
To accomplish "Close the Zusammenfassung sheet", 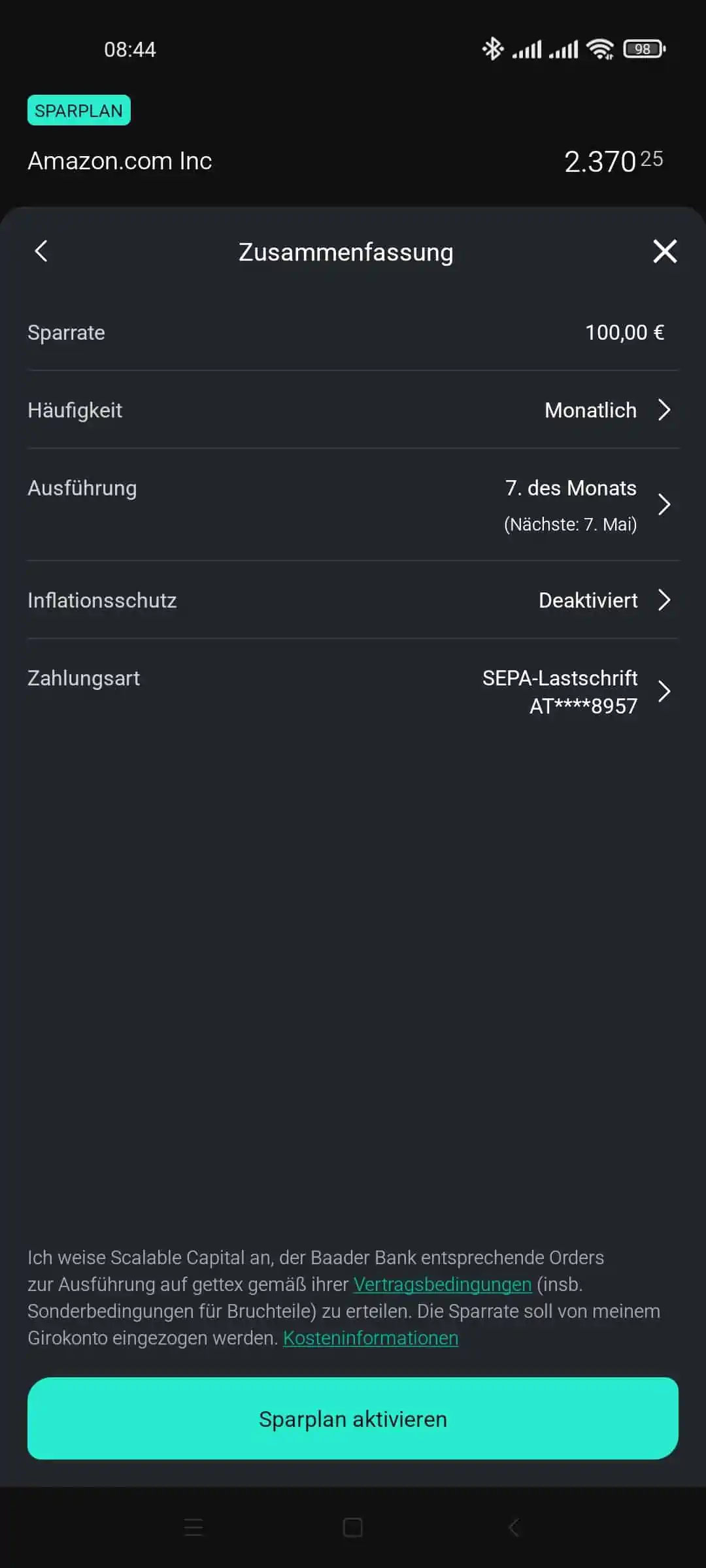I will pos(665,251).
